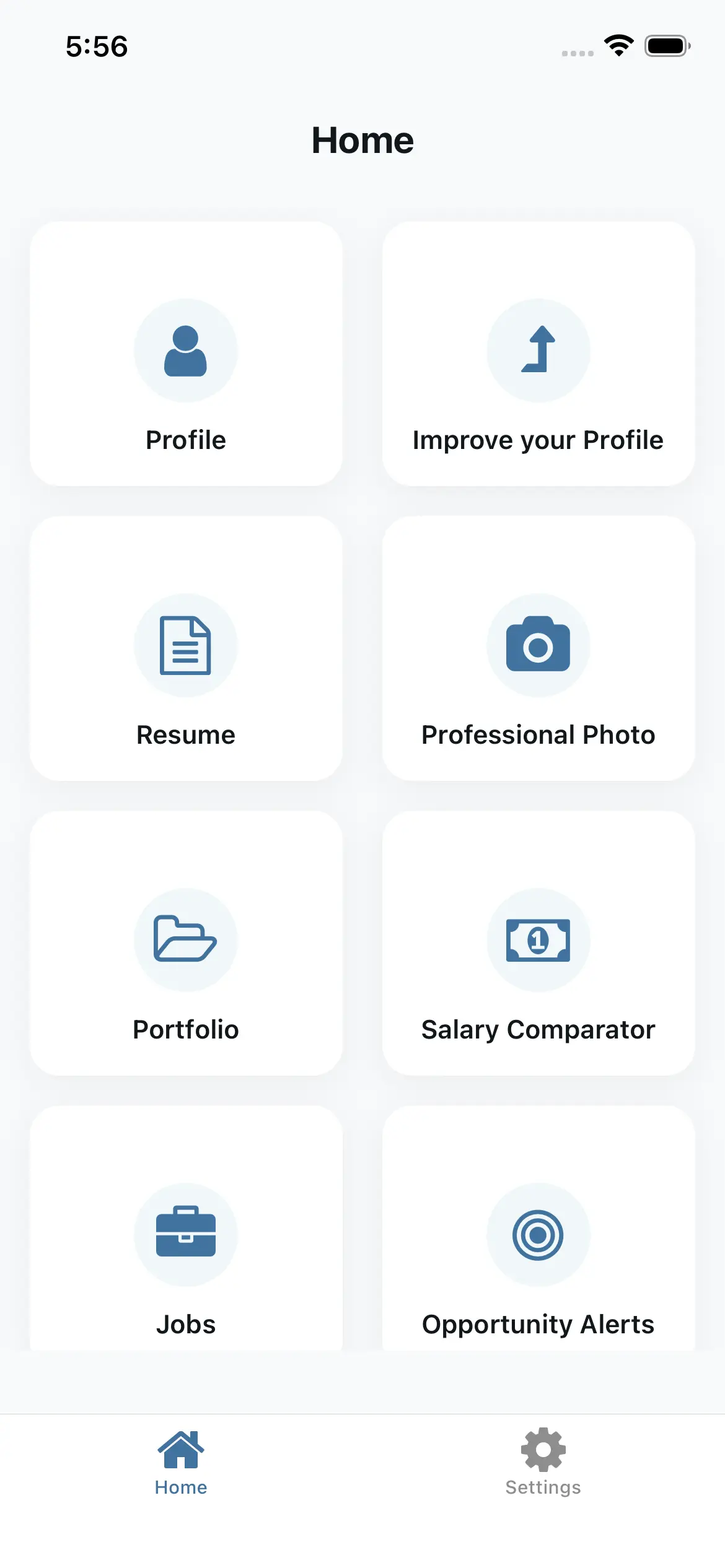Click the camera icon for Professional Photo
This screenshot has width=725, height=1568.
tap(538, 645)
